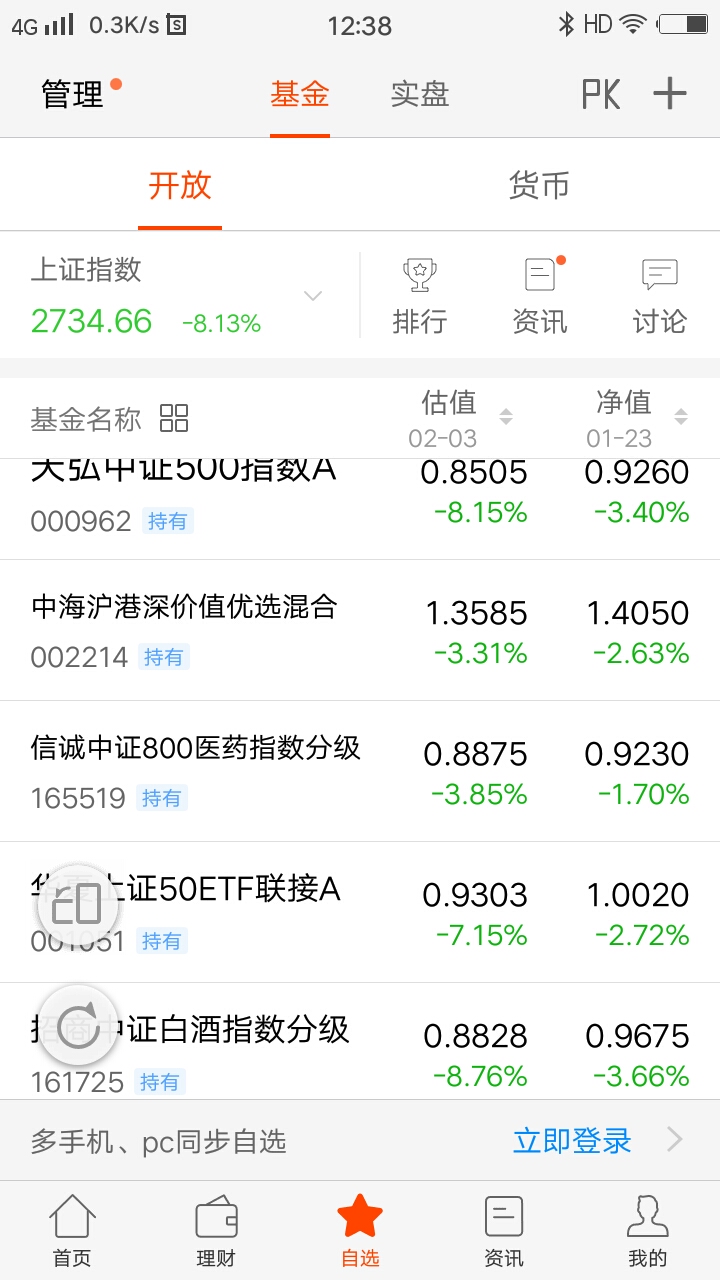Open the 资讯 bottom tab
The width and height of the screenshot is (720, 1280).
pos(504,1231)
